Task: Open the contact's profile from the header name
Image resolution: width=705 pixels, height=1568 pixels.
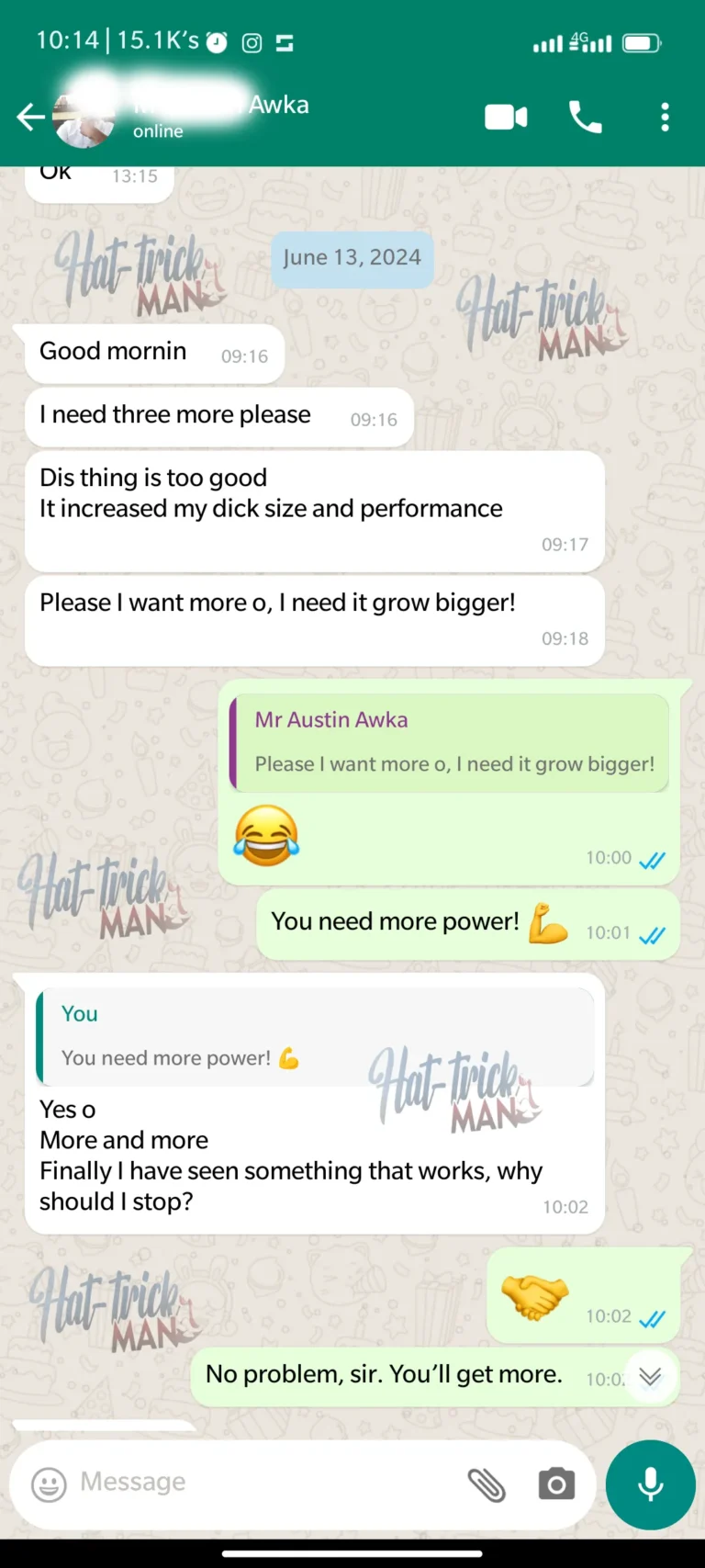Action: 220,106
